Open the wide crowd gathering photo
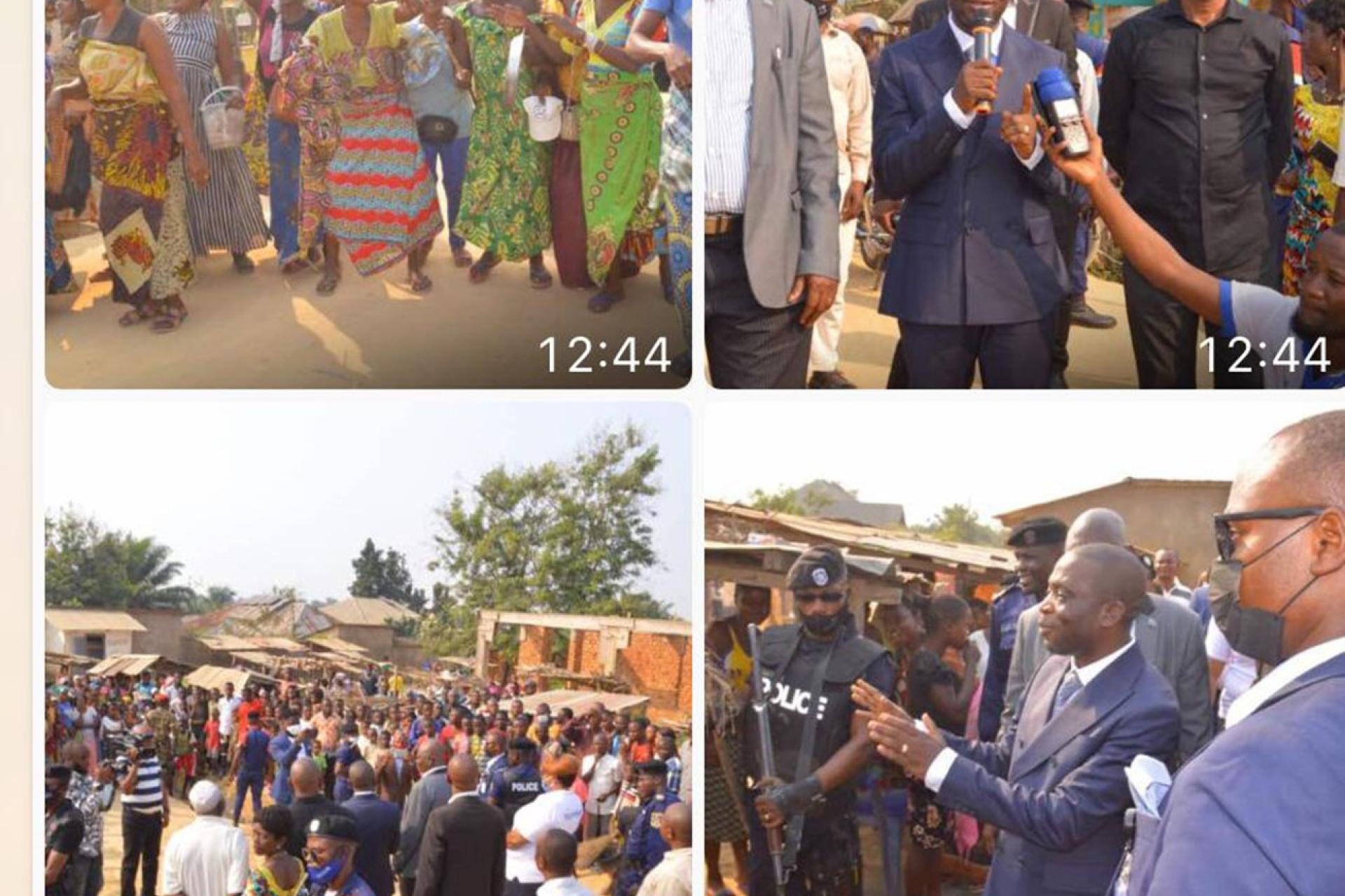 368,648
